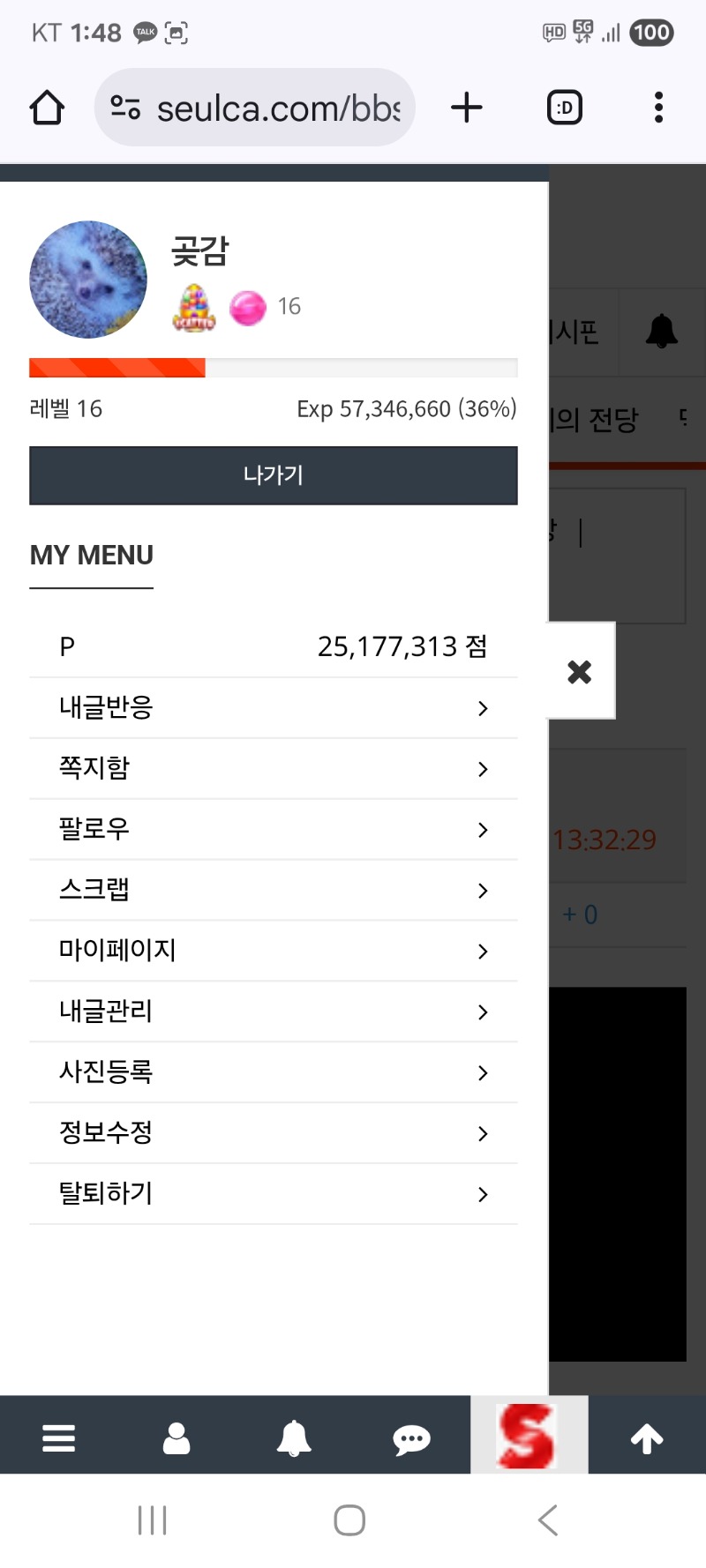Image resolution: width=706 pixels, height=1568 pixels.
Task: Open the browser overflow menu
Action: pos(658,108)
